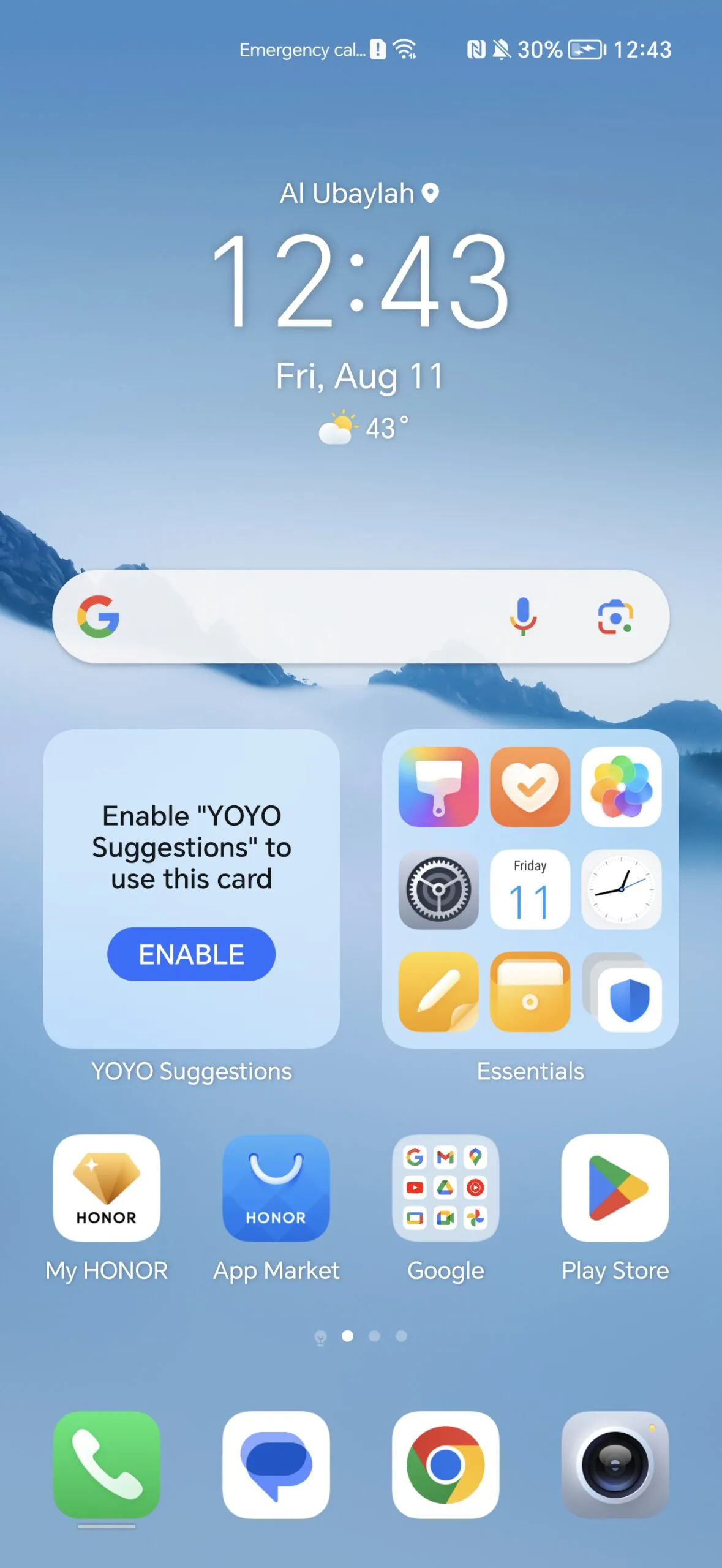Launch the App Market
Viewport: 722px width, 1568px height.
276,1188
